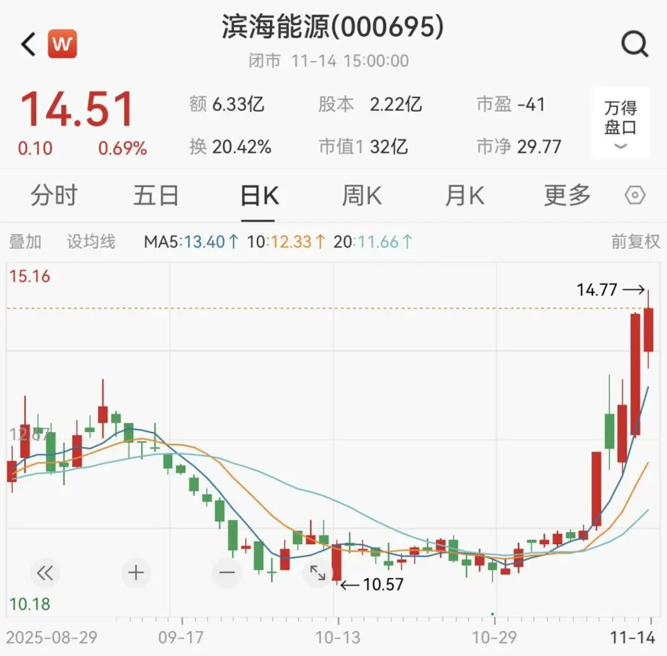Switch to the 五日 chart tab
This screenshot has height=656, width=667.
156,195
